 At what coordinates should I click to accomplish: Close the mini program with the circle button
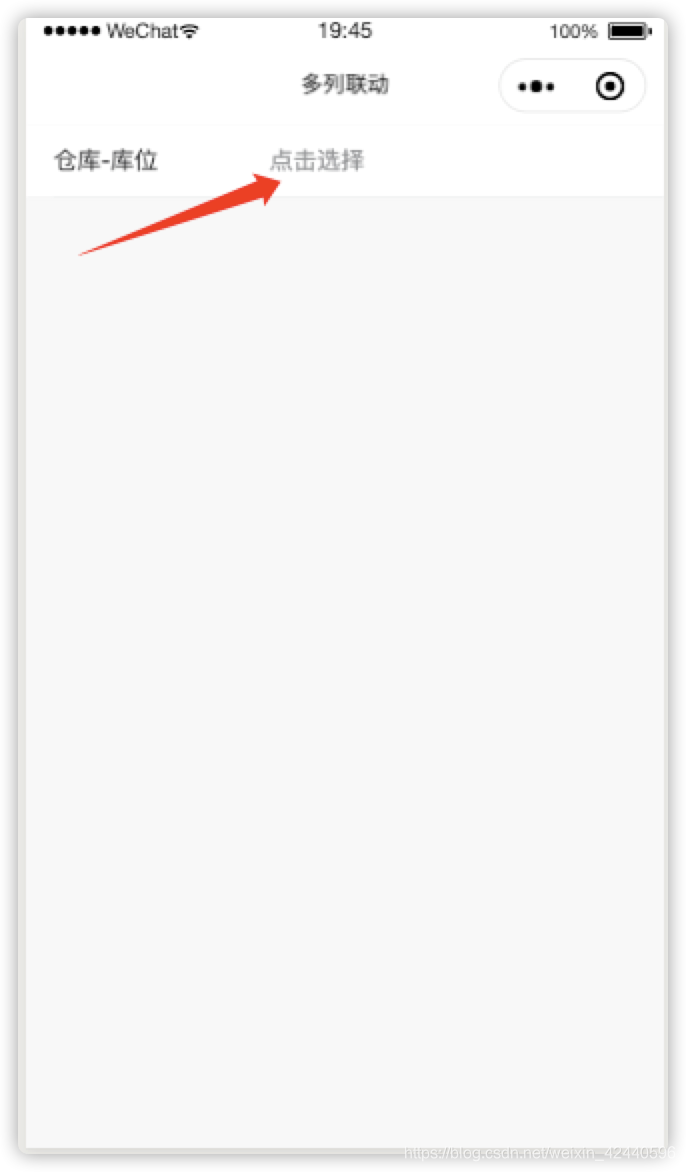coord(609,86)
